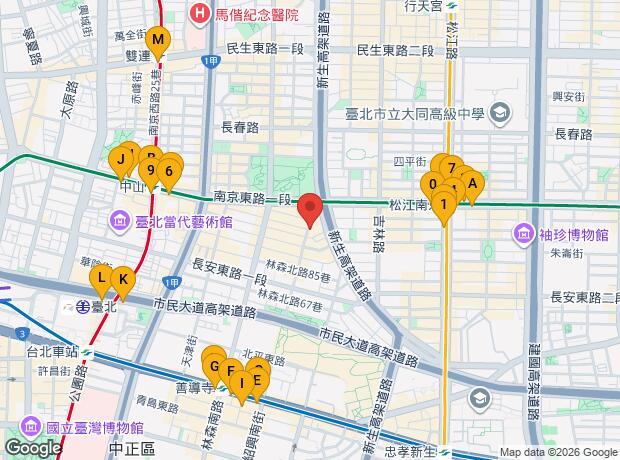
Task: Select the marker numbered 7
Action: pos(452,168)
